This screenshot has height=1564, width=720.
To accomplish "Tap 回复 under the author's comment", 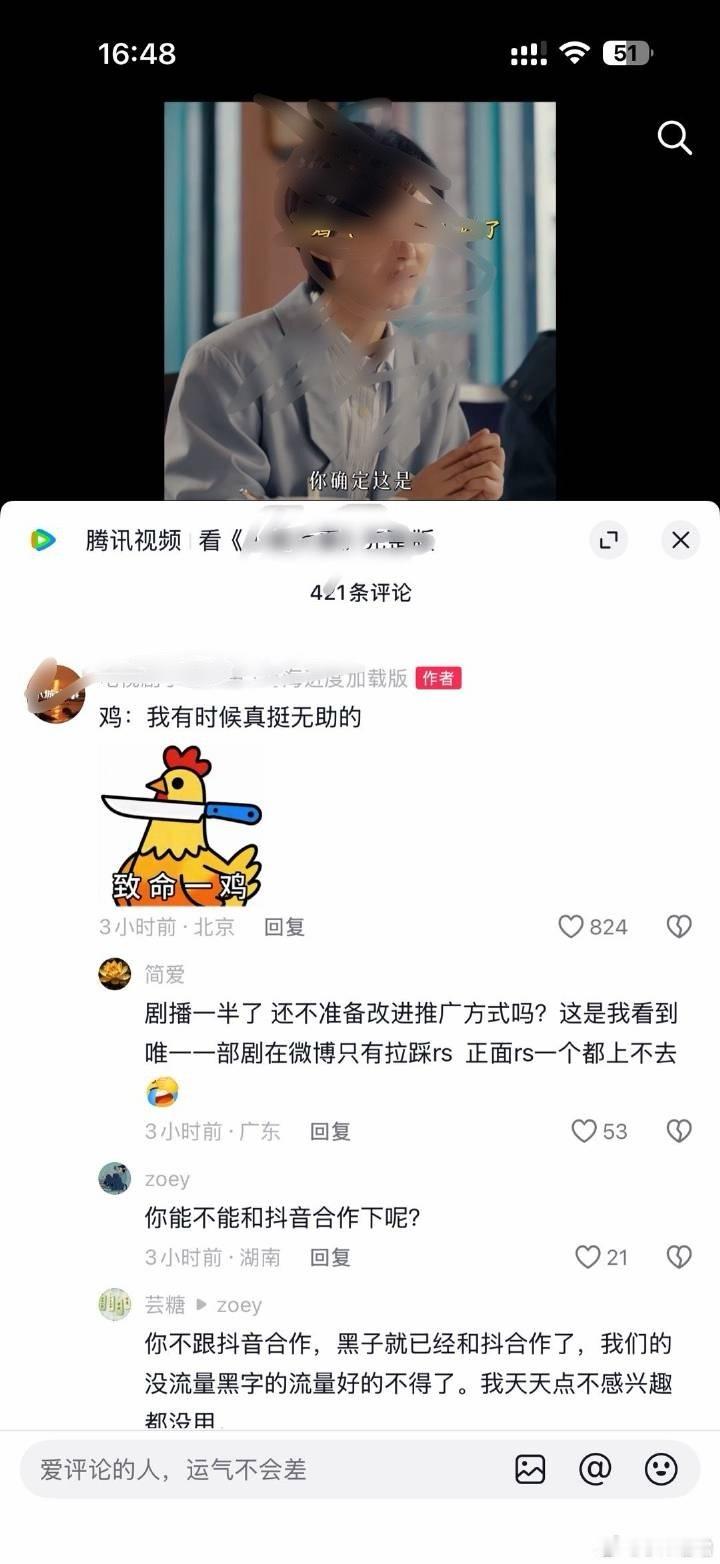I will click(286, 927).
